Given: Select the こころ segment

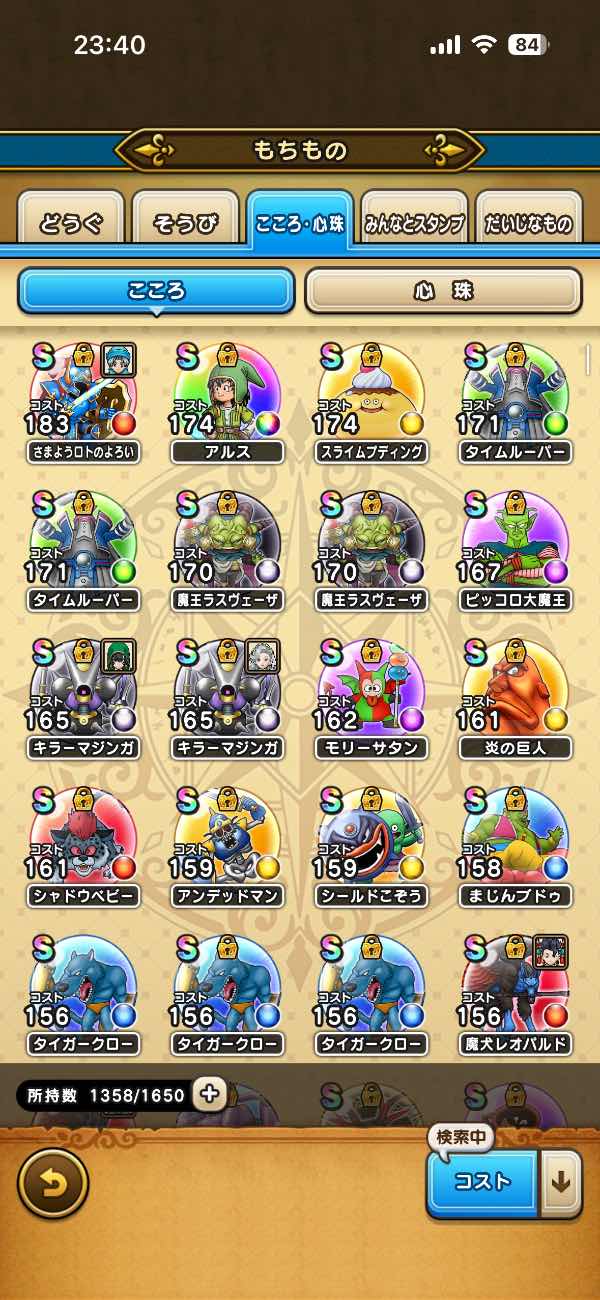Looking at the screenshot, I should click(156, 291).
